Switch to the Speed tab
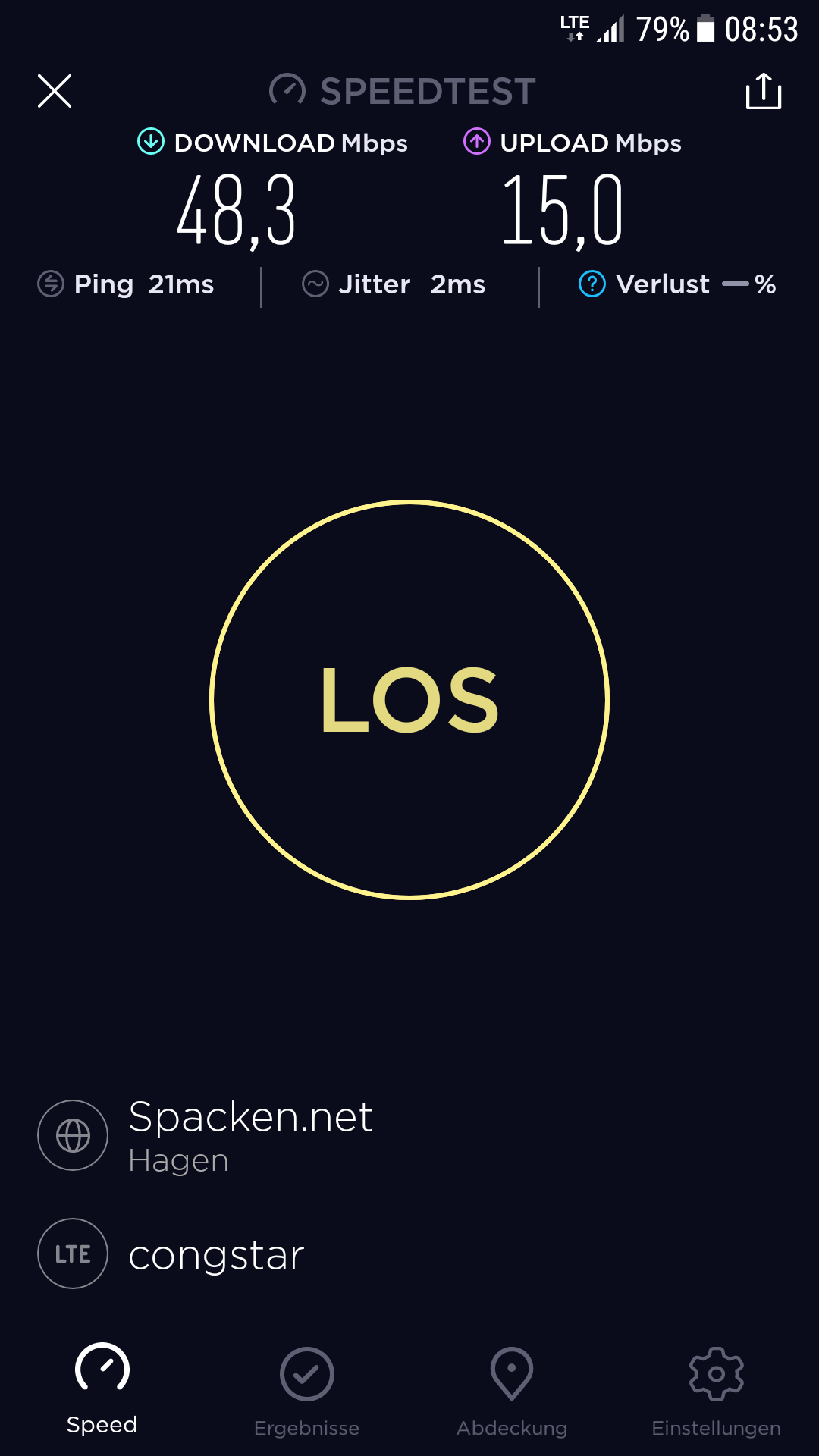This screenshot has width=819, height=1456. point(102,1389)
